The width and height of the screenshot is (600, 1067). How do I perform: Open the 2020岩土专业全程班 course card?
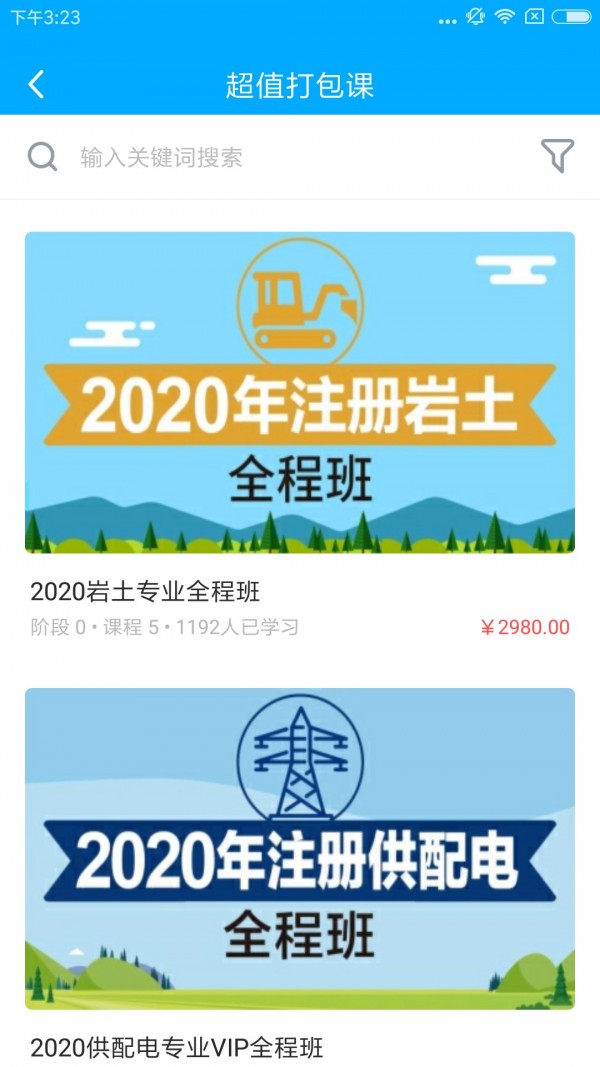click(300, 436)
